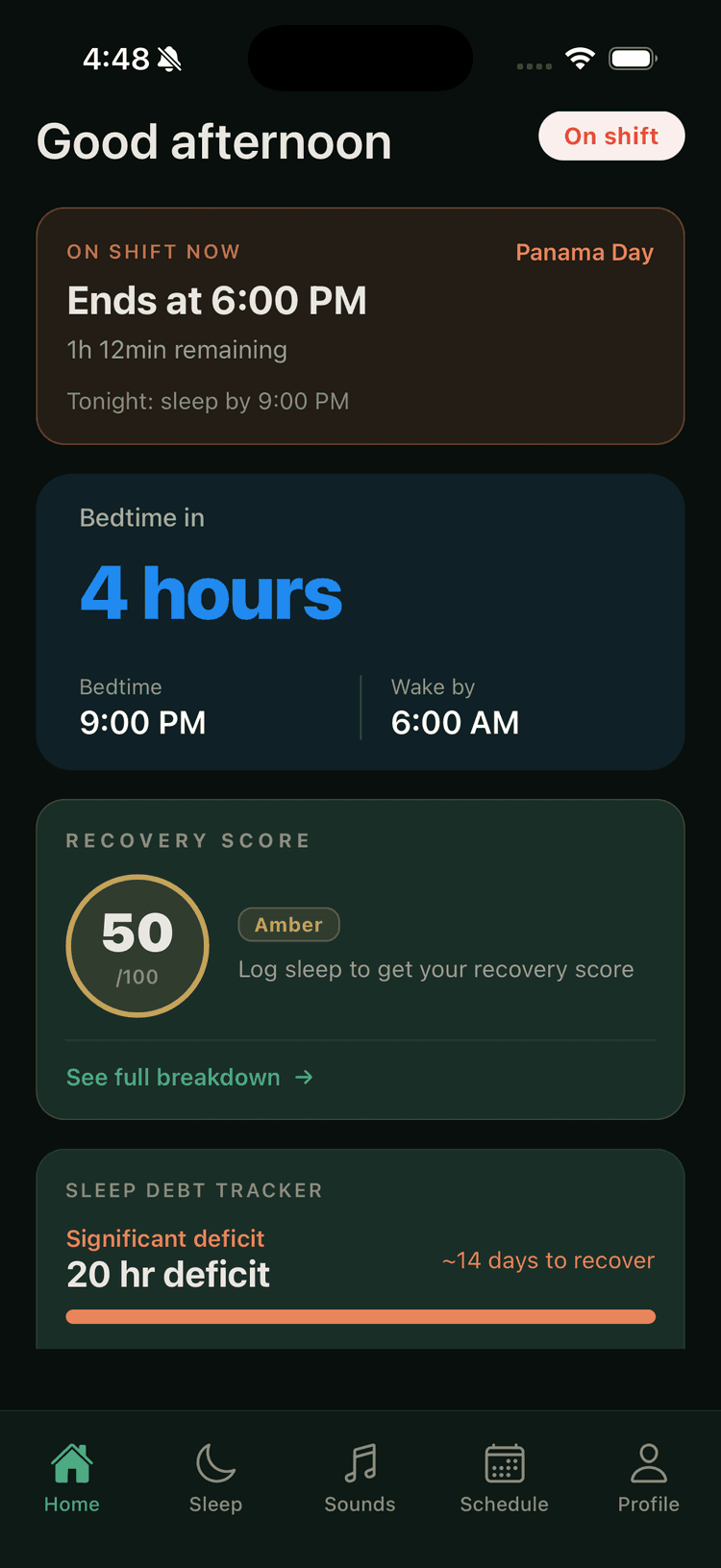Tap the Wi-Fi icon in the status bar
Image resolution: width=721 pixels, height=1568 pixels.
click(580, 58)
